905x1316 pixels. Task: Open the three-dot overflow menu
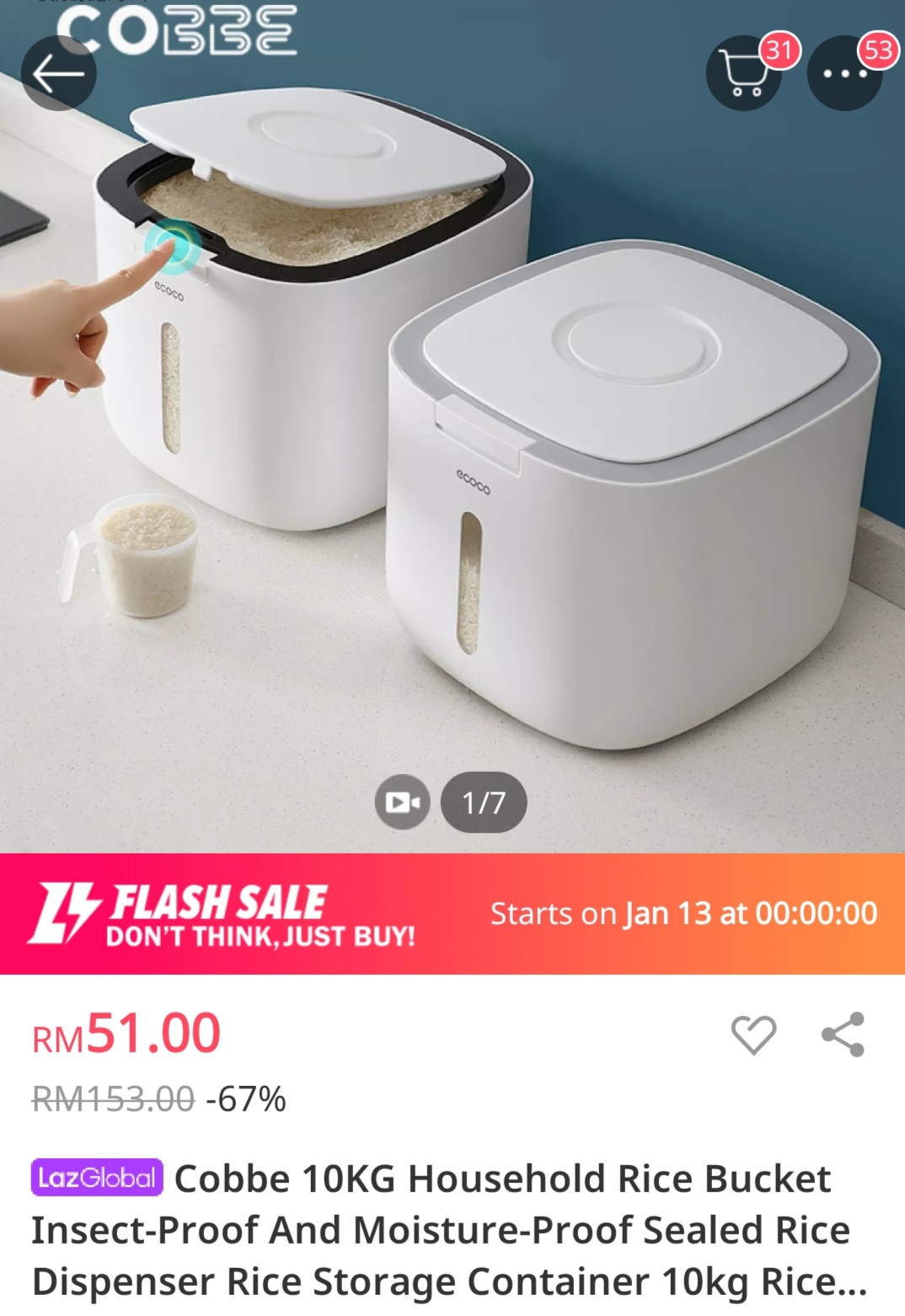tap(844, 74)
